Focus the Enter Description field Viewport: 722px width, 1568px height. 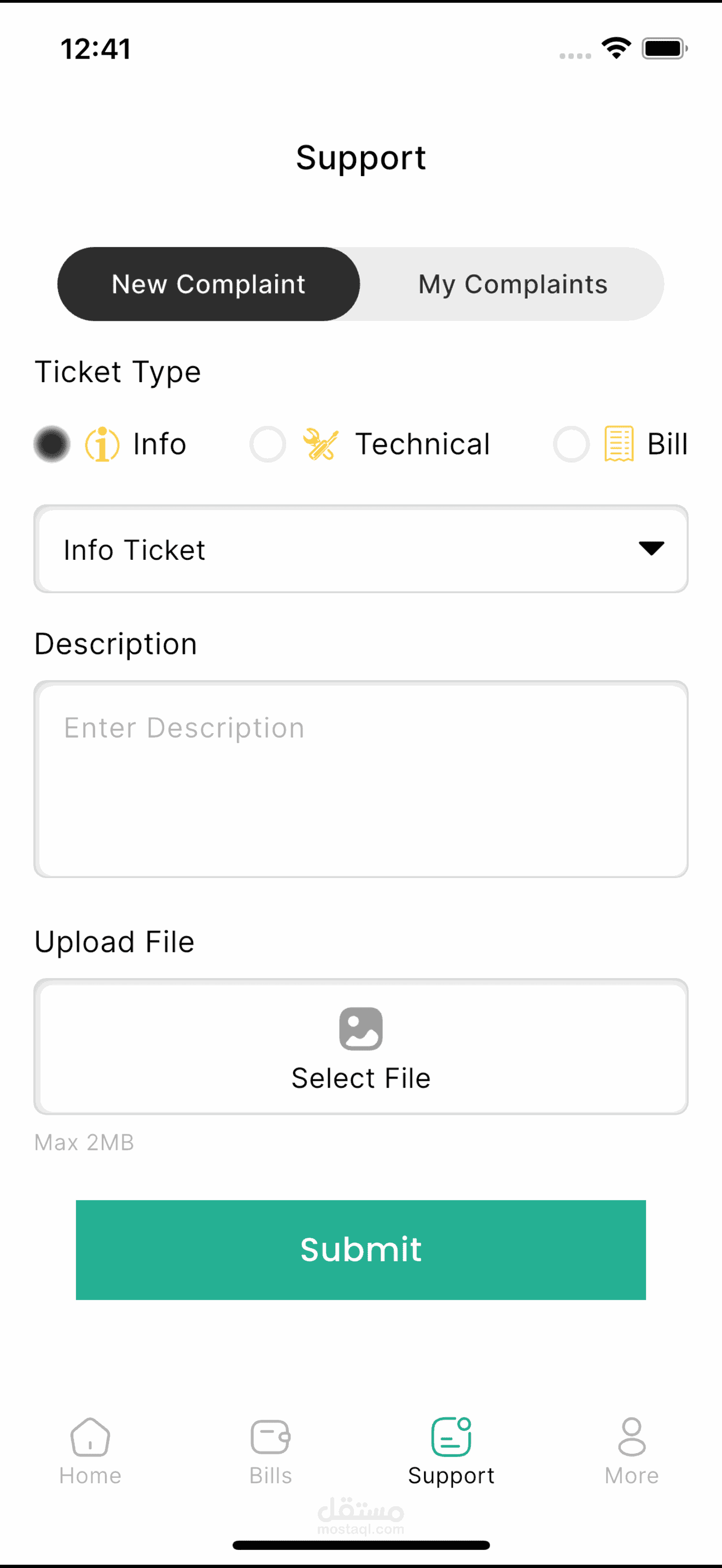coord(361,779)
